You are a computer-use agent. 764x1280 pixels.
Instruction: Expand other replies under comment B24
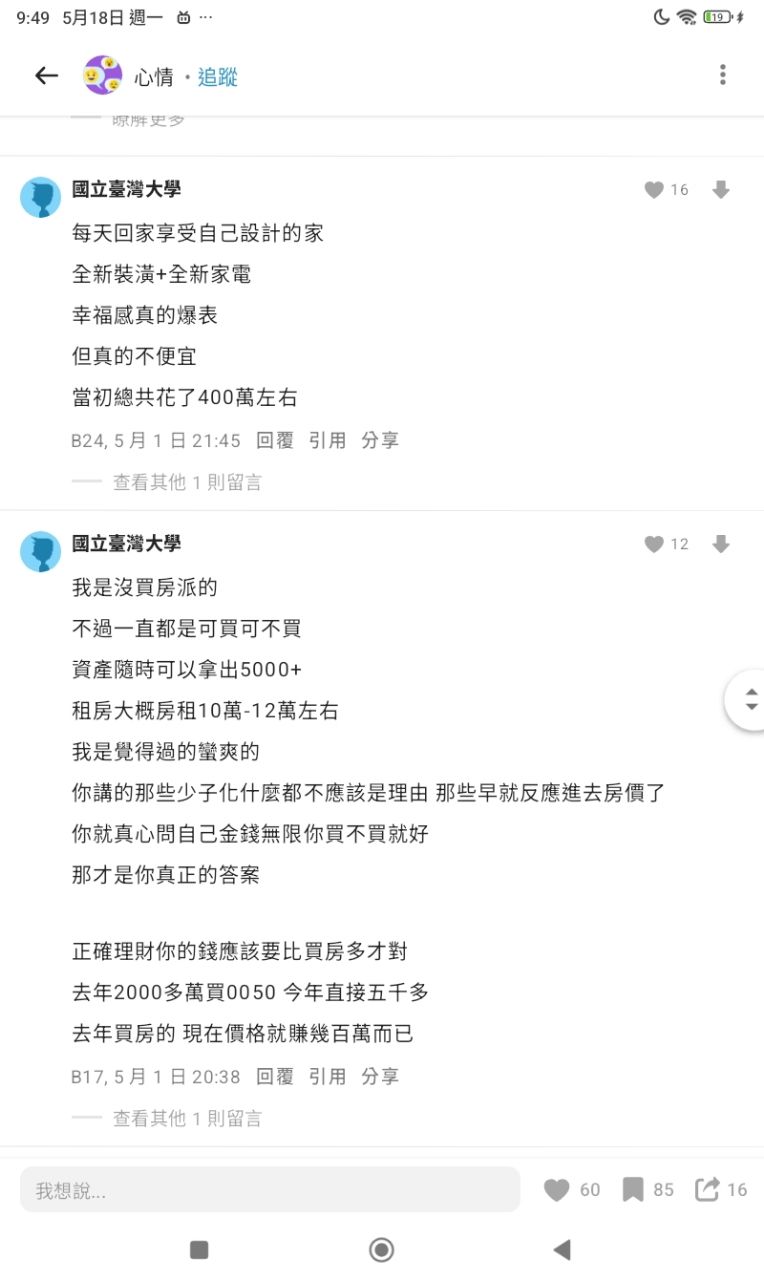(187, 482)
